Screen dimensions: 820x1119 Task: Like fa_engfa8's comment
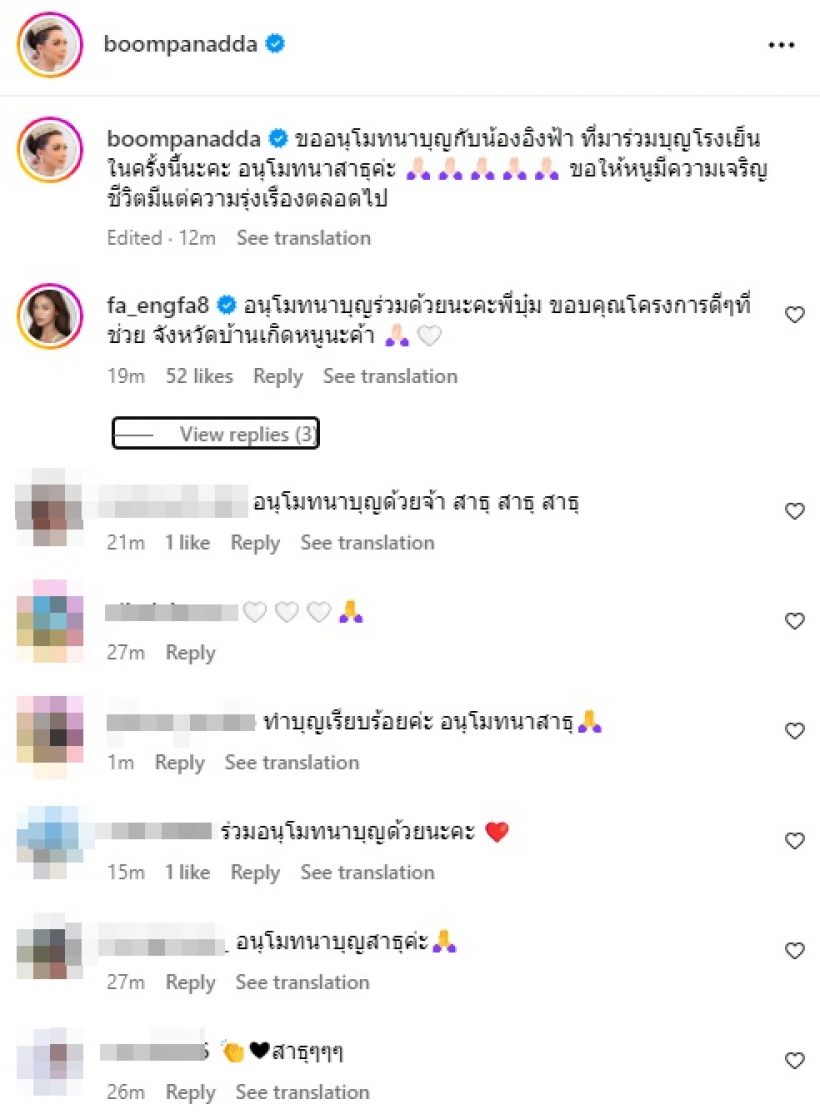click(794, 315)
